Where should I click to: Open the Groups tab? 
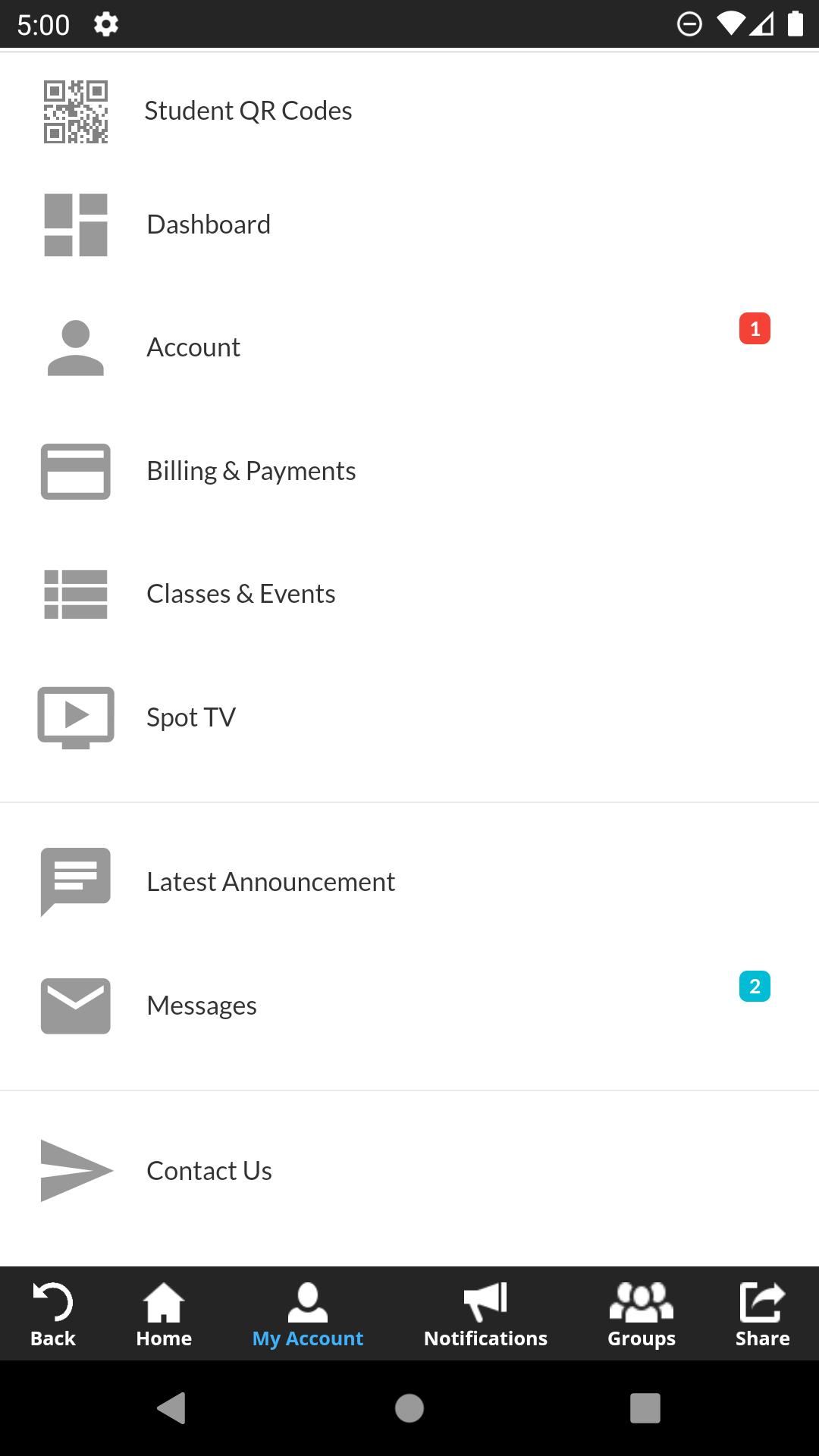(641, 1315)
